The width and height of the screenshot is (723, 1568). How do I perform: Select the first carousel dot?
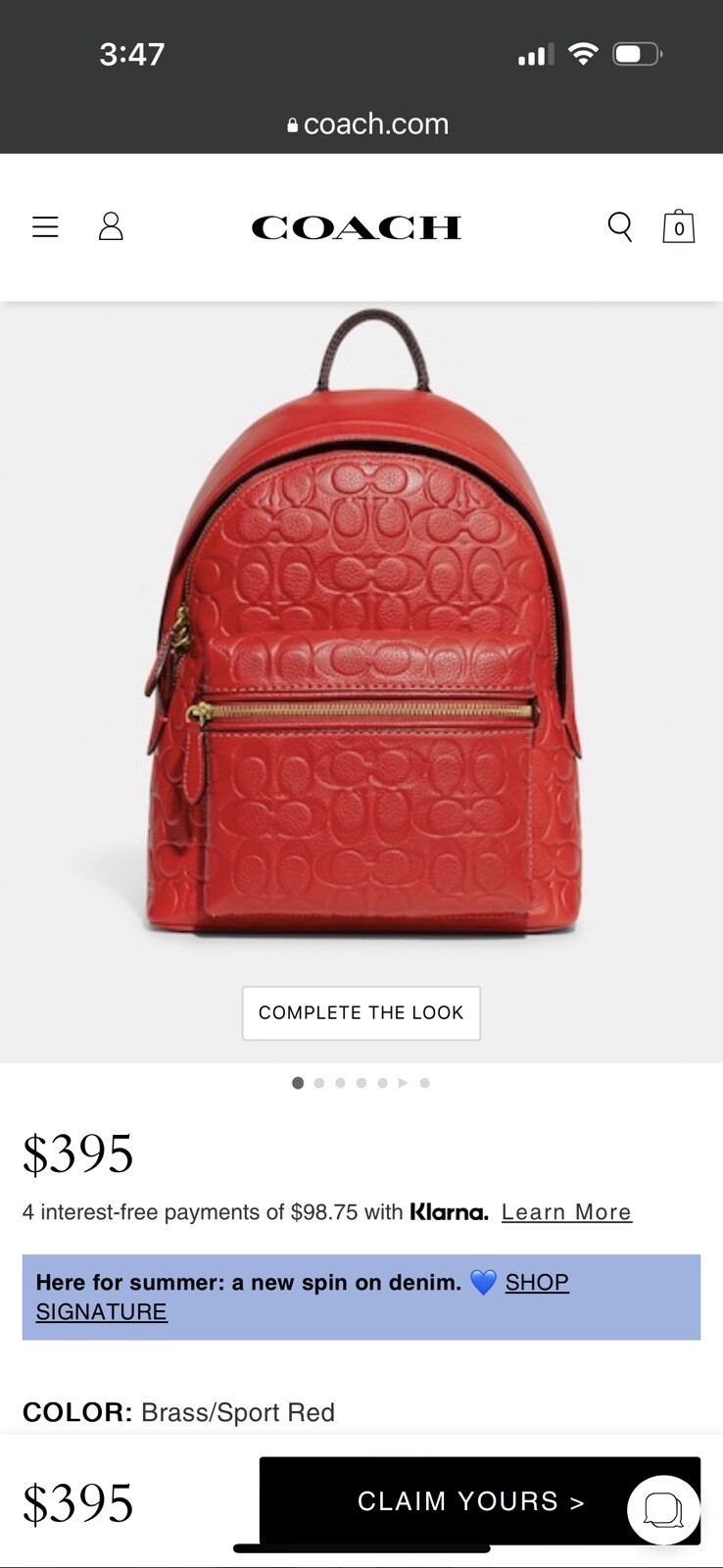[298, 1083]
